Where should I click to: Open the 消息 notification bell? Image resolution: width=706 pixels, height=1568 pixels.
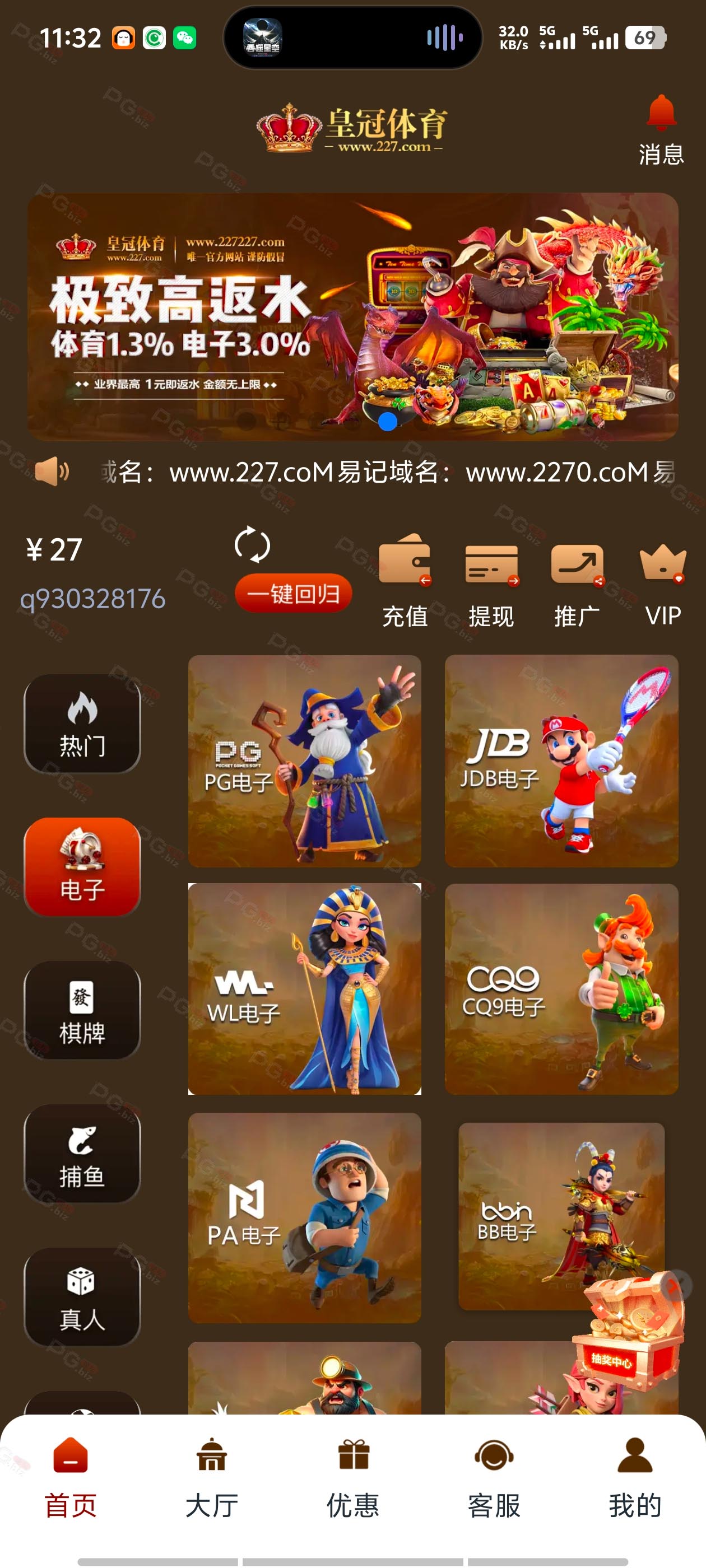661,128
